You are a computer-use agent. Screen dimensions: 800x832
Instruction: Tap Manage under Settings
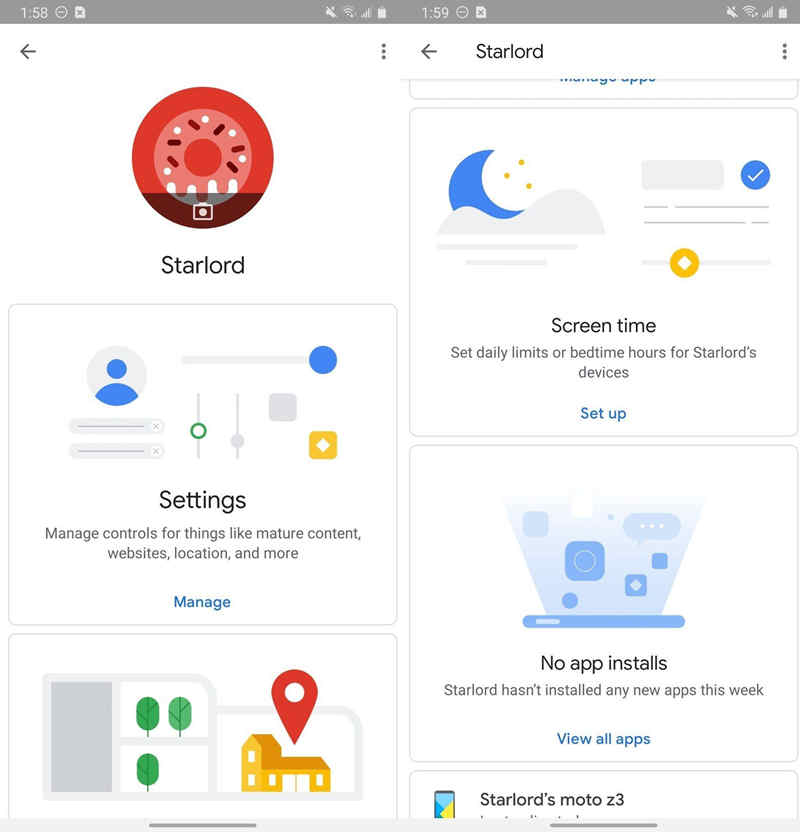tap(202, 601)
